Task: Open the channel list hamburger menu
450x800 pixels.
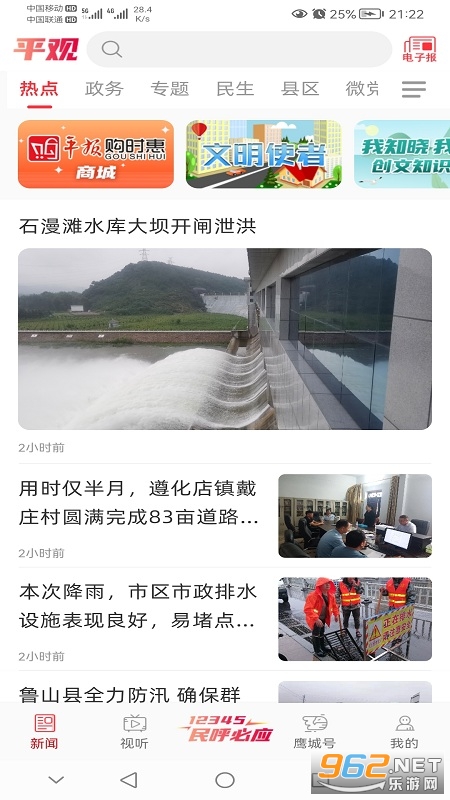Action: point(414,89)
